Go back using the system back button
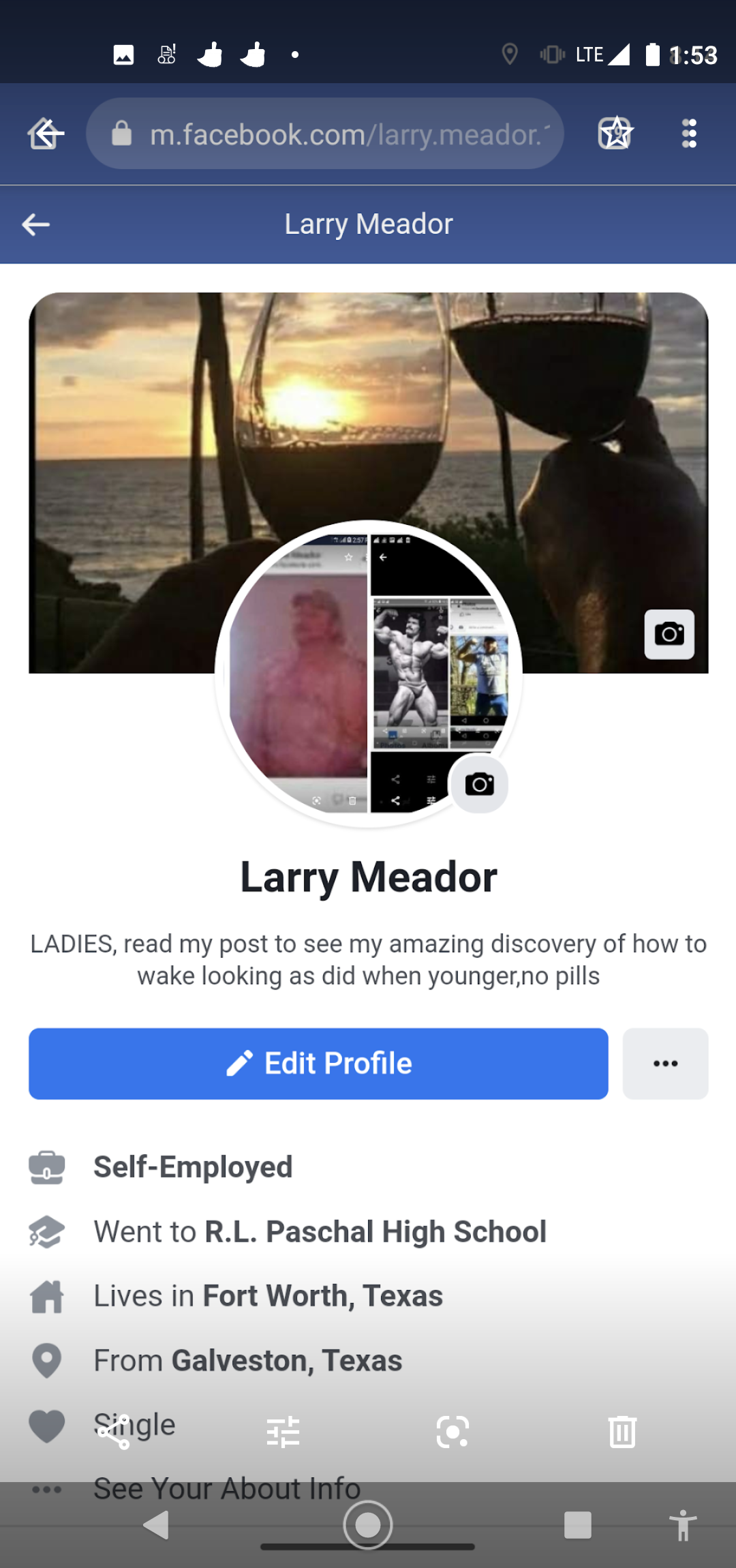The image size is (736, 1568). coord(157,1525)
